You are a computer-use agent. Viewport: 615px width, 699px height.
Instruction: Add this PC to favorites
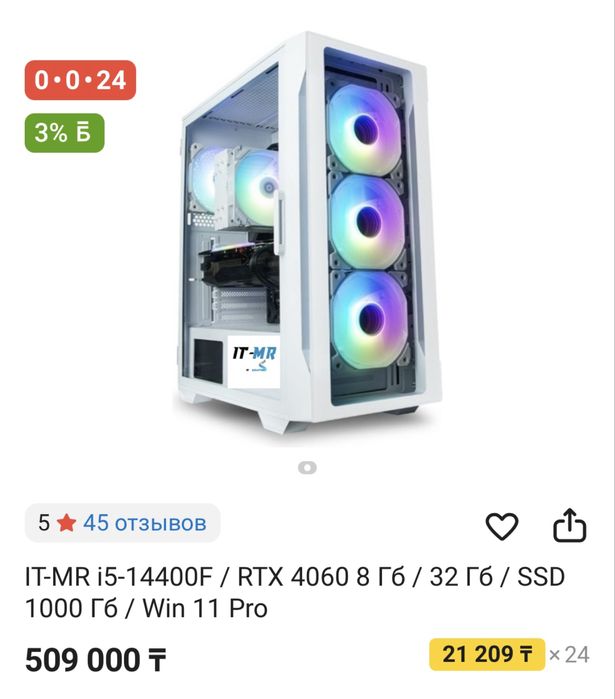[x=501, y=526]
